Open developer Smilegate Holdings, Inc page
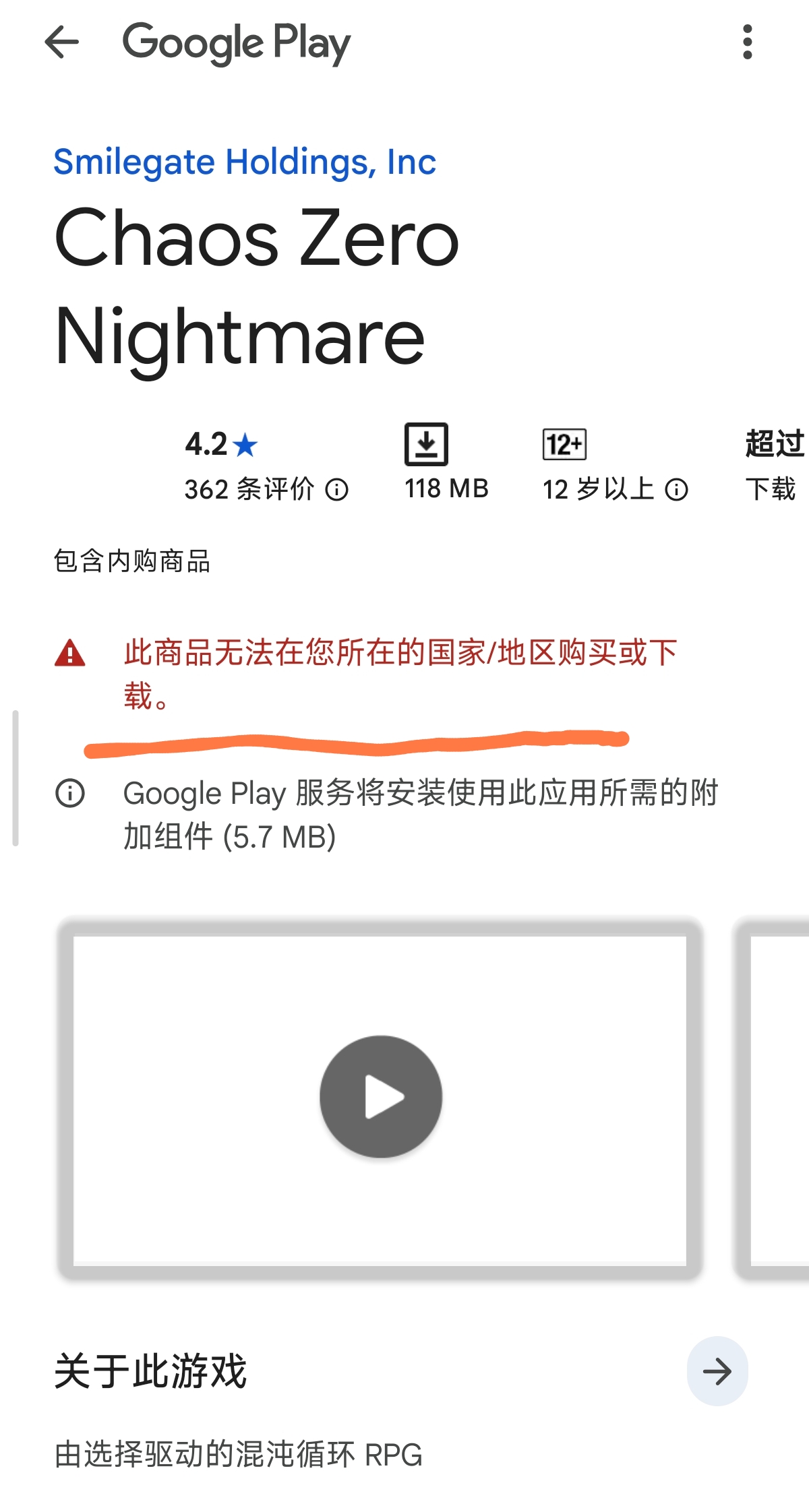 pyautogui.click(x=245, y=162)
